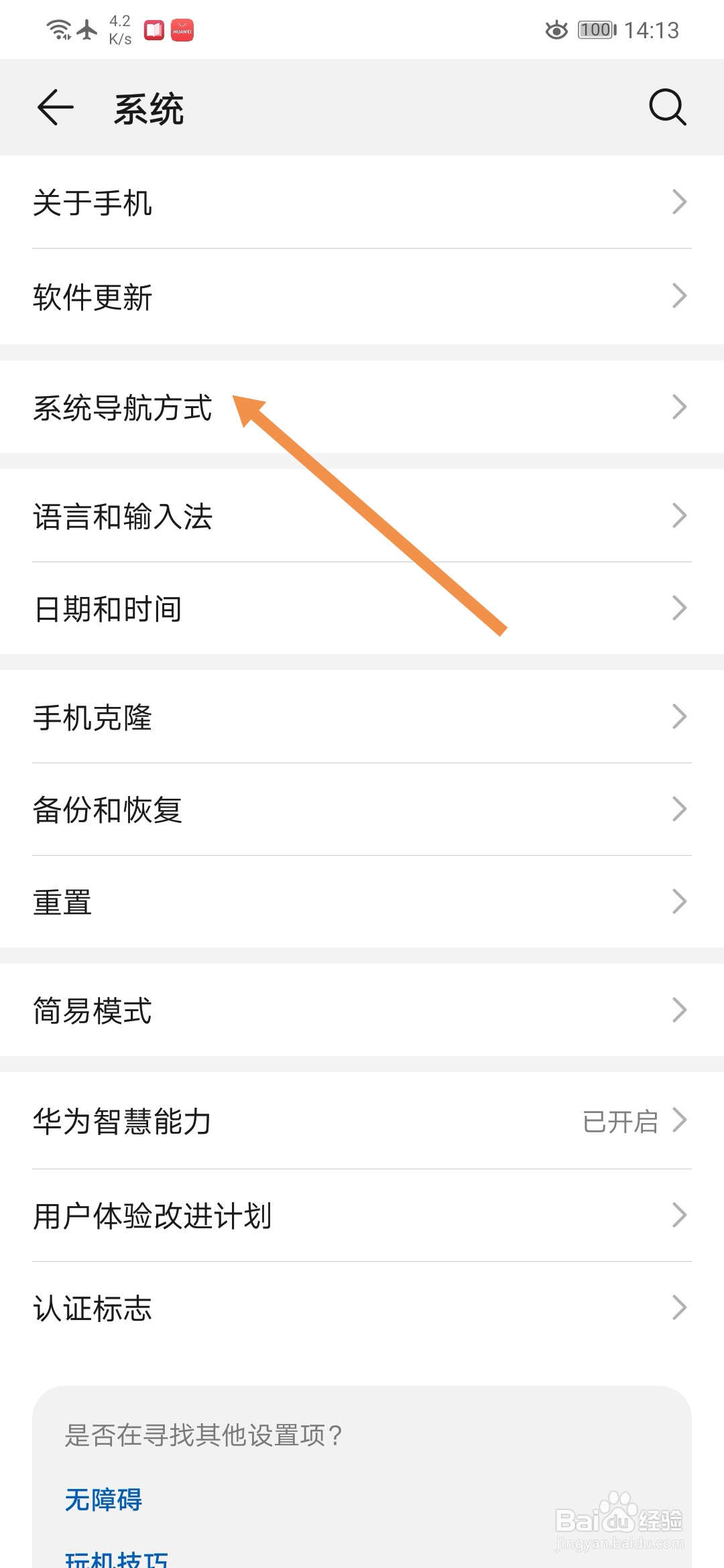The image size is (724, 1568).
Task: Select 软件更新 to check updates
Action: click(x=92, y=295)
